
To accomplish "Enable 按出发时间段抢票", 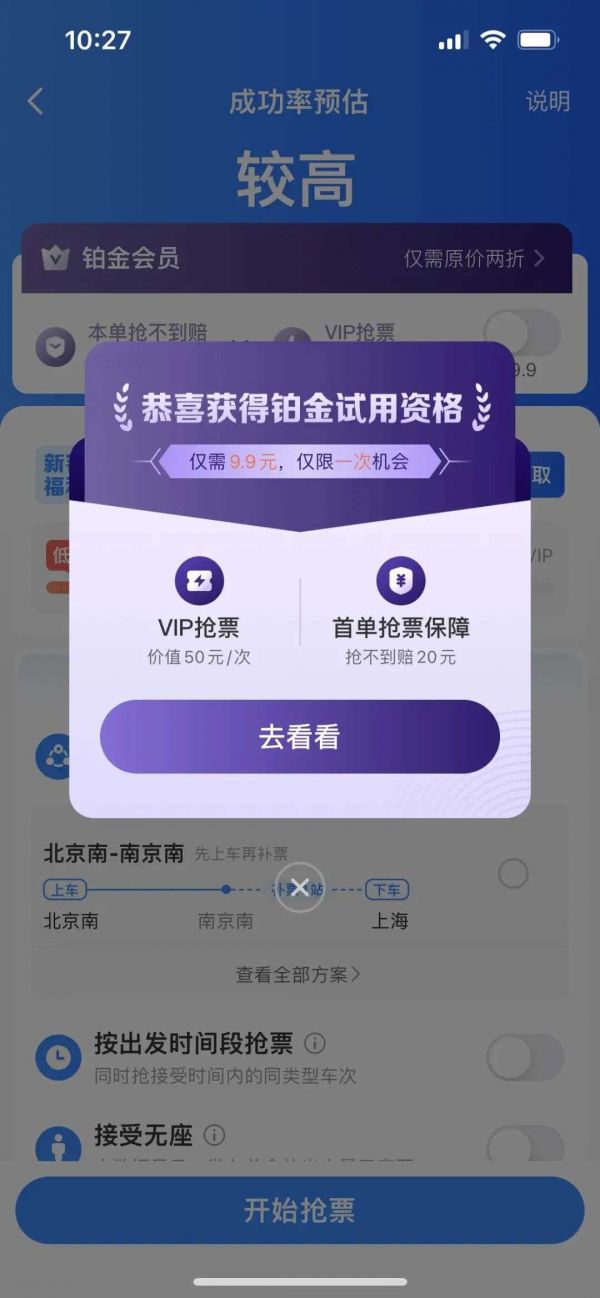I will tap(524, 1057).
